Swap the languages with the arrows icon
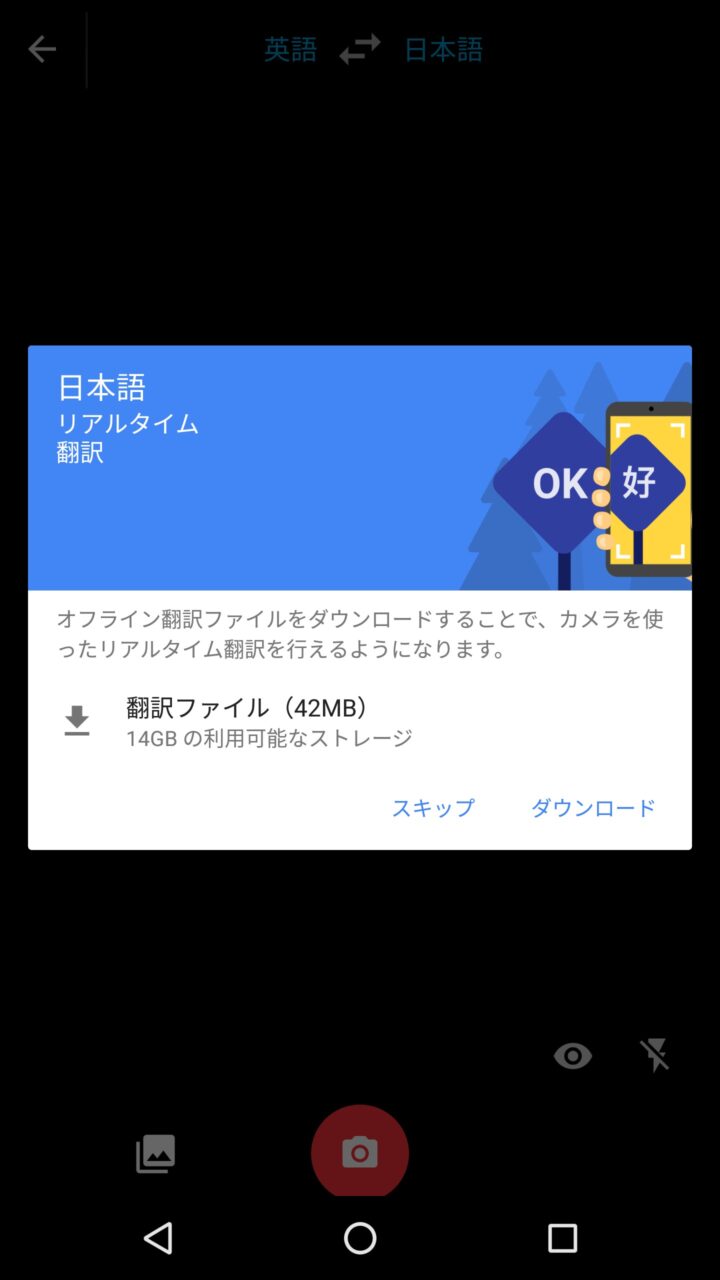 [360, 49]
